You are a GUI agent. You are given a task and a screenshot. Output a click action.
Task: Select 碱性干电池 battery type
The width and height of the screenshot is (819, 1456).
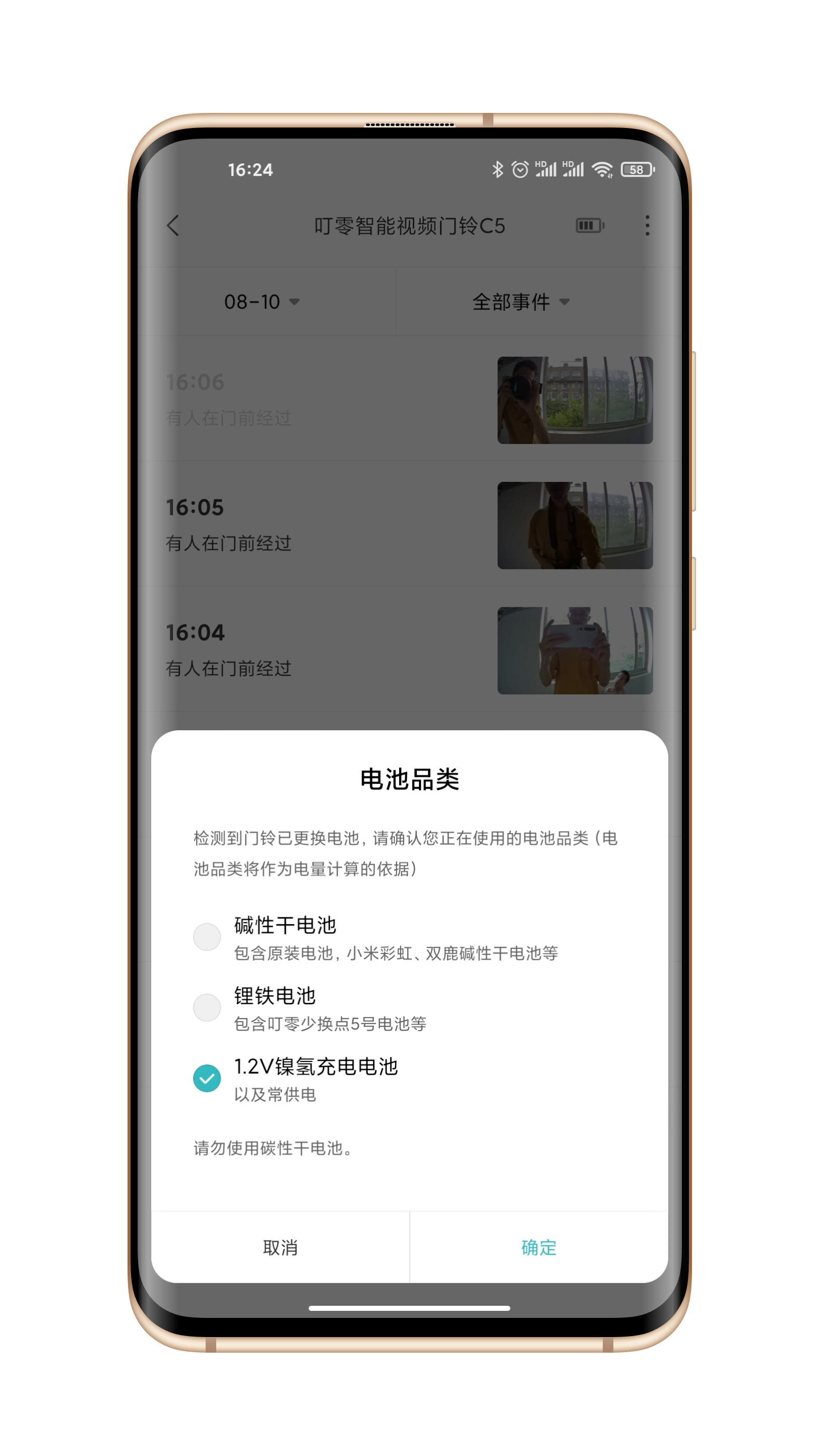(207, 937)
